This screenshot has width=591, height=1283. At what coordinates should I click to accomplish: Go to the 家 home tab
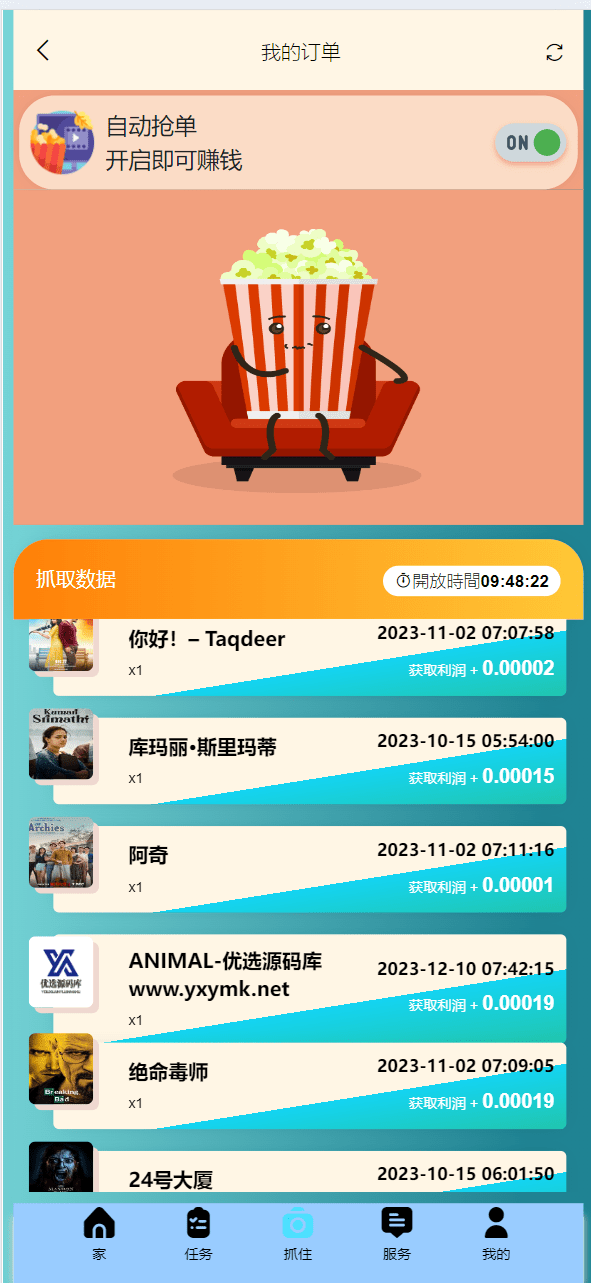(99, 1234)
